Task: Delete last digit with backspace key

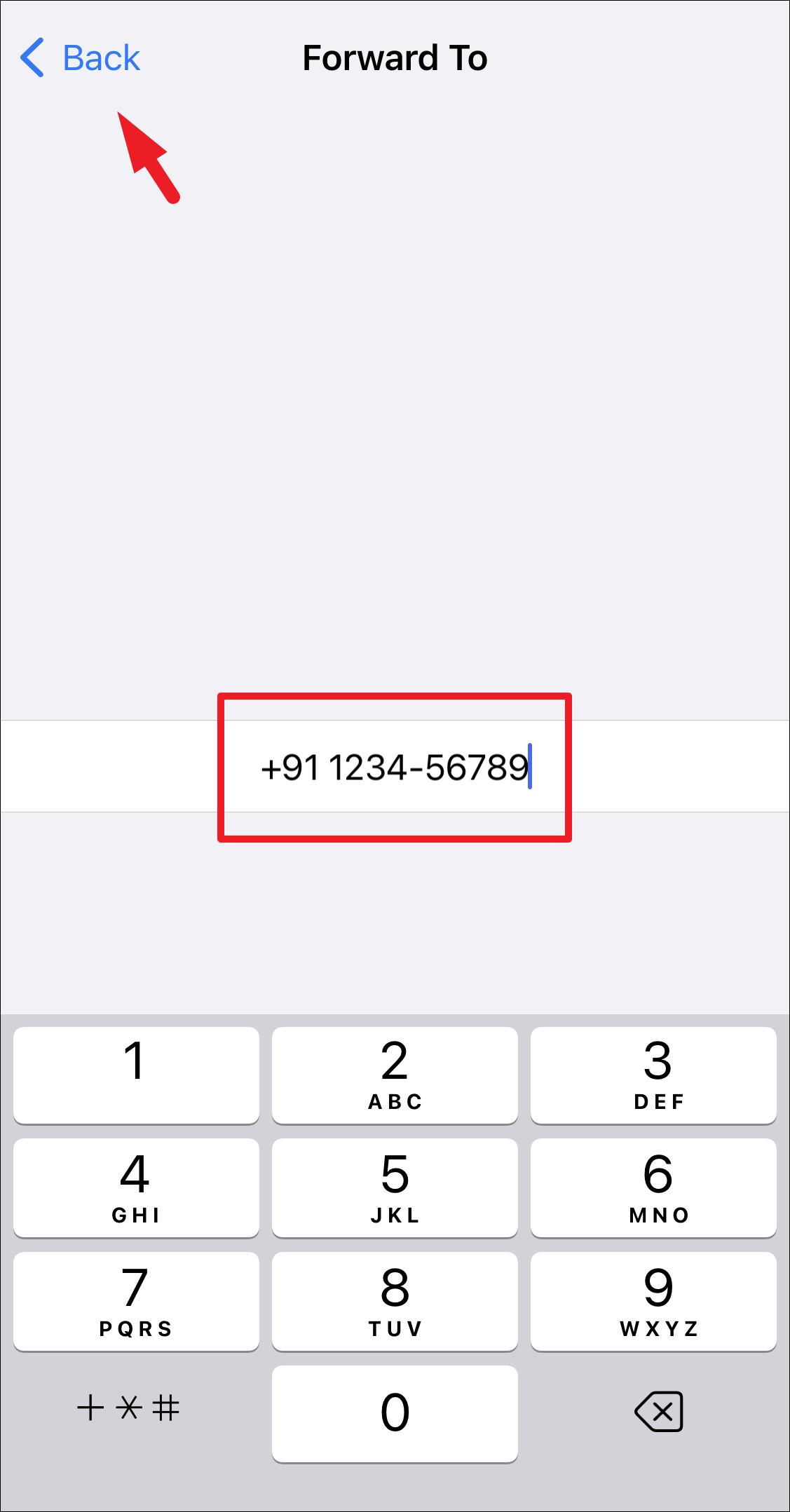Action: click(659, 1411)
